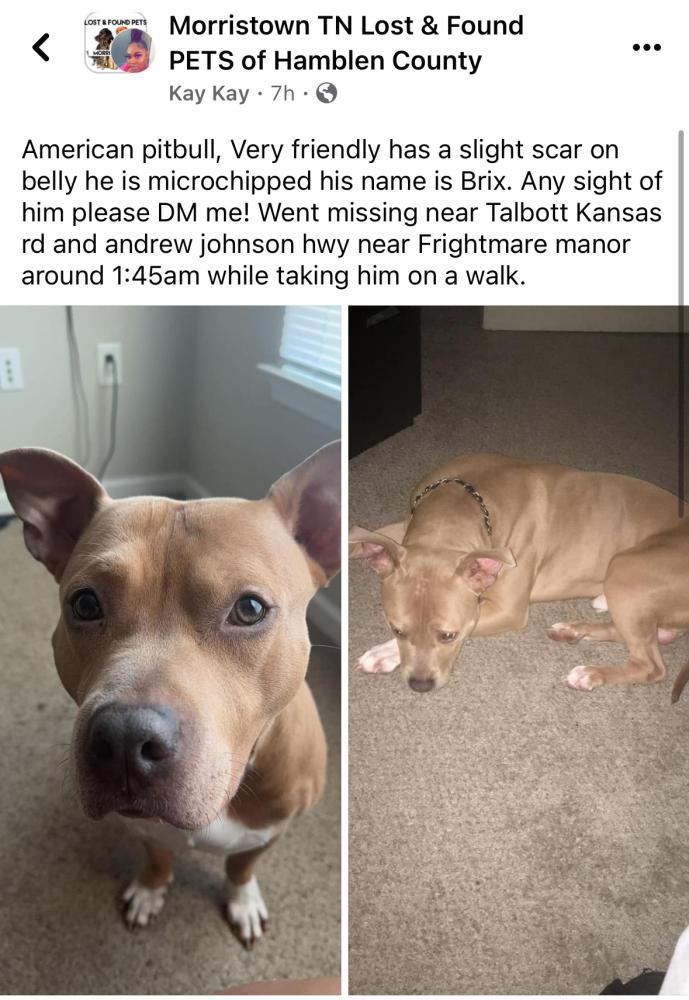Tap the group profile picture
The image size is (689, 1000).
pyautogui.click(x=119, y=44)
